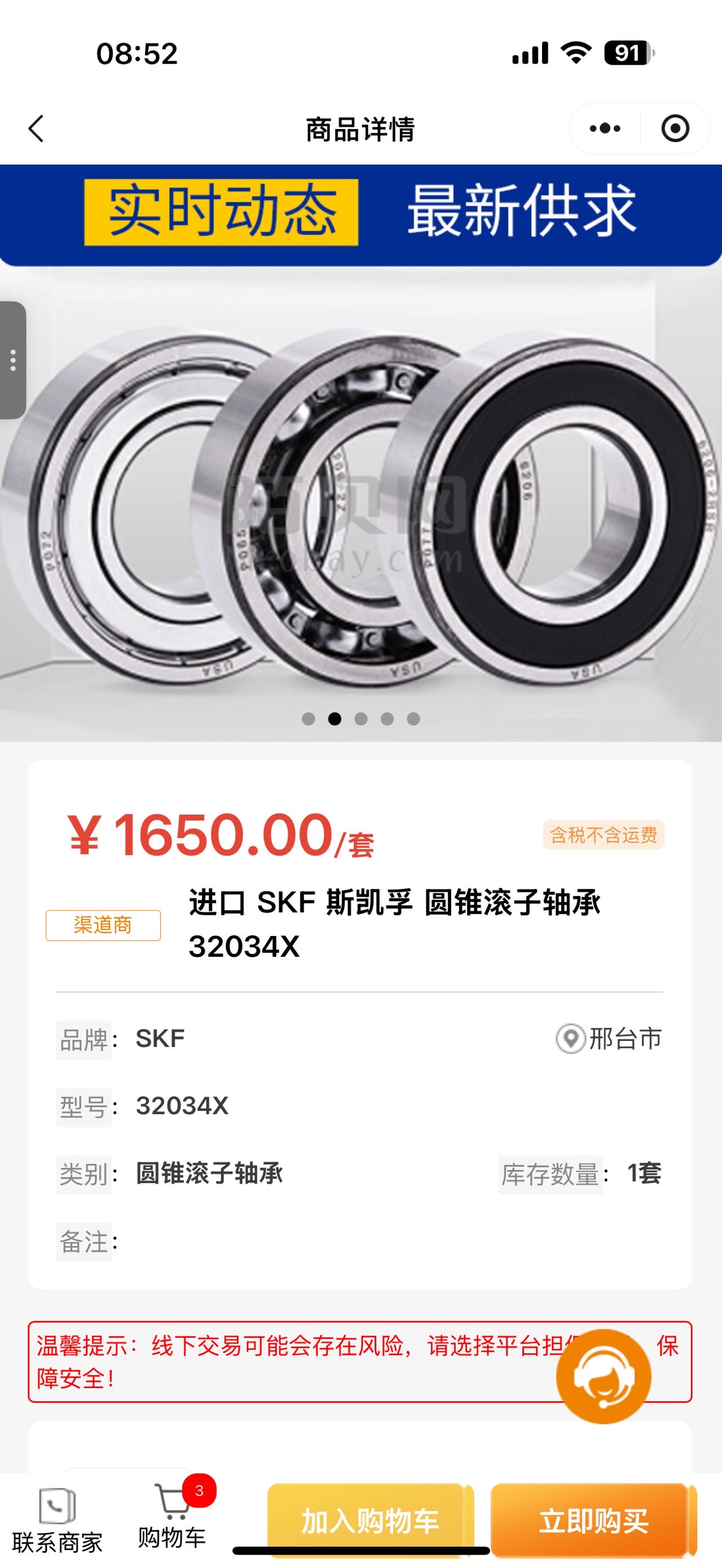View the bearing product image
Viewport: 722px width, 1568px height.
(x=360, y=505)
